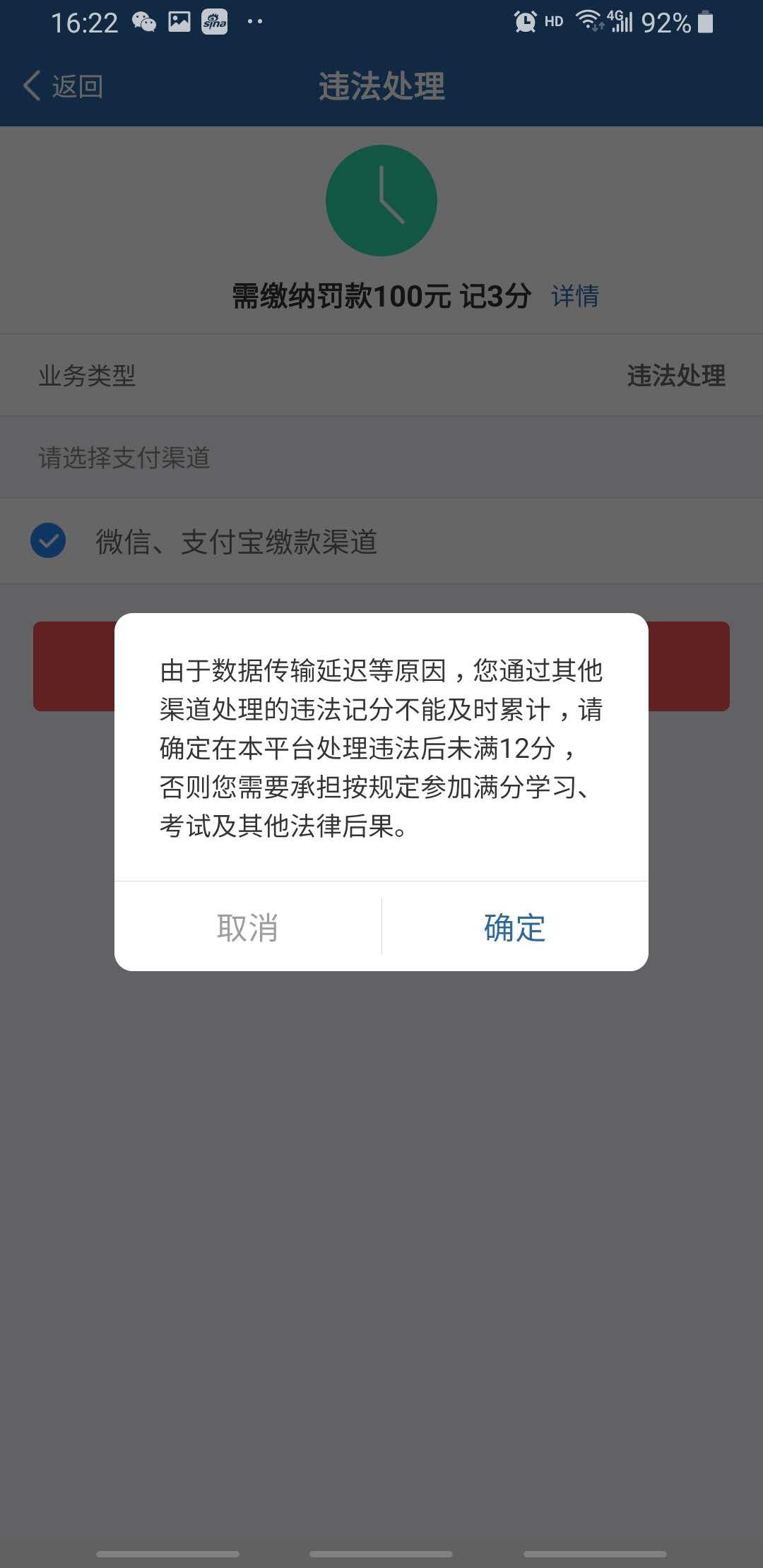Confirm the dialog with 确定
Screen dimensions: 763x1568
[x=514, y=927]
